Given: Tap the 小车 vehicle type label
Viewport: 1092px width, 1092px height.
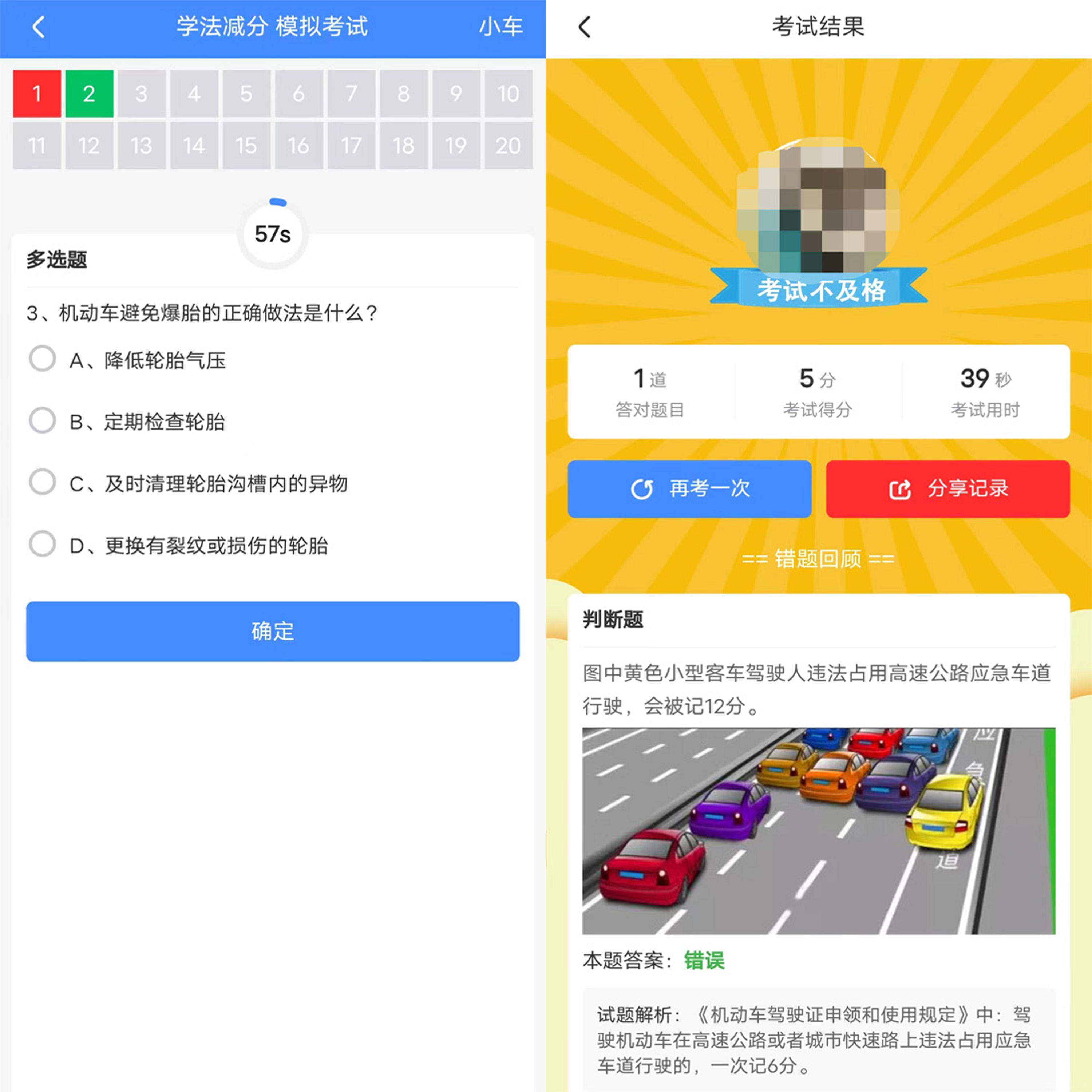Looking at the screenshot, I should point(501,27).
